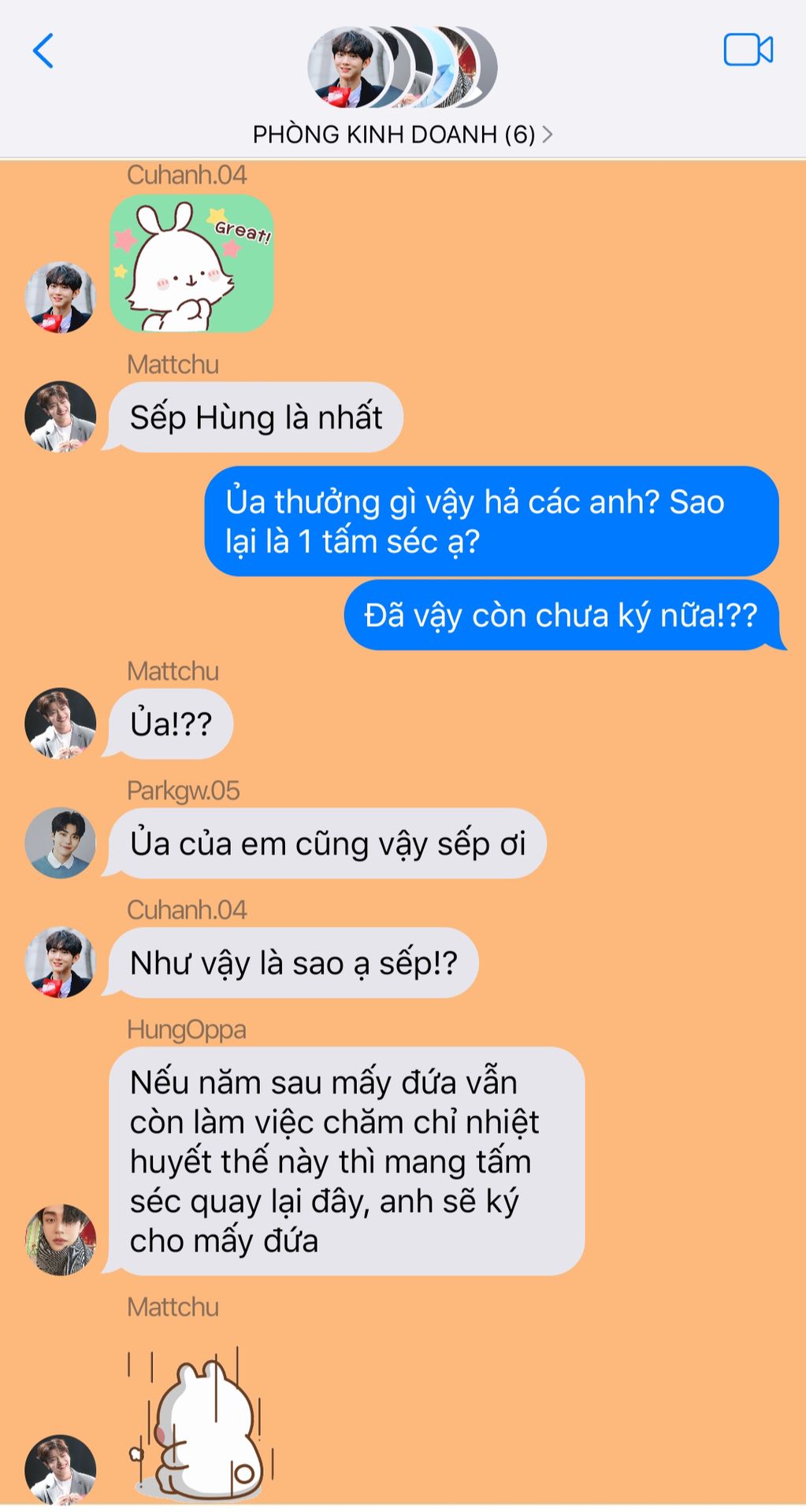
Task: Tap Mattchu's falling bunny sticker
Action: [x=201, y=1424]
